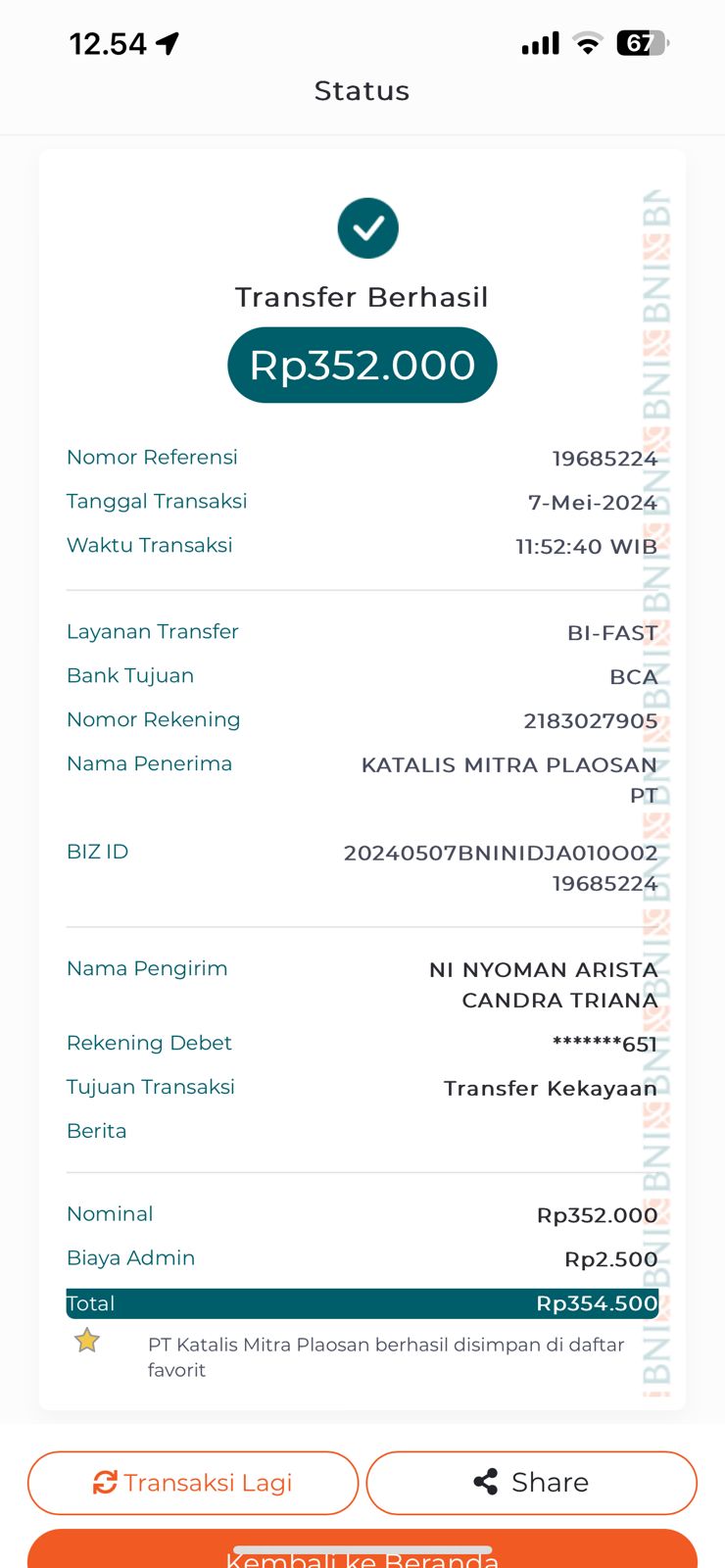This screenshot has height=1568, width=725.
Task: Tap the favorite star icon
Action: (x=87, y=1340)
